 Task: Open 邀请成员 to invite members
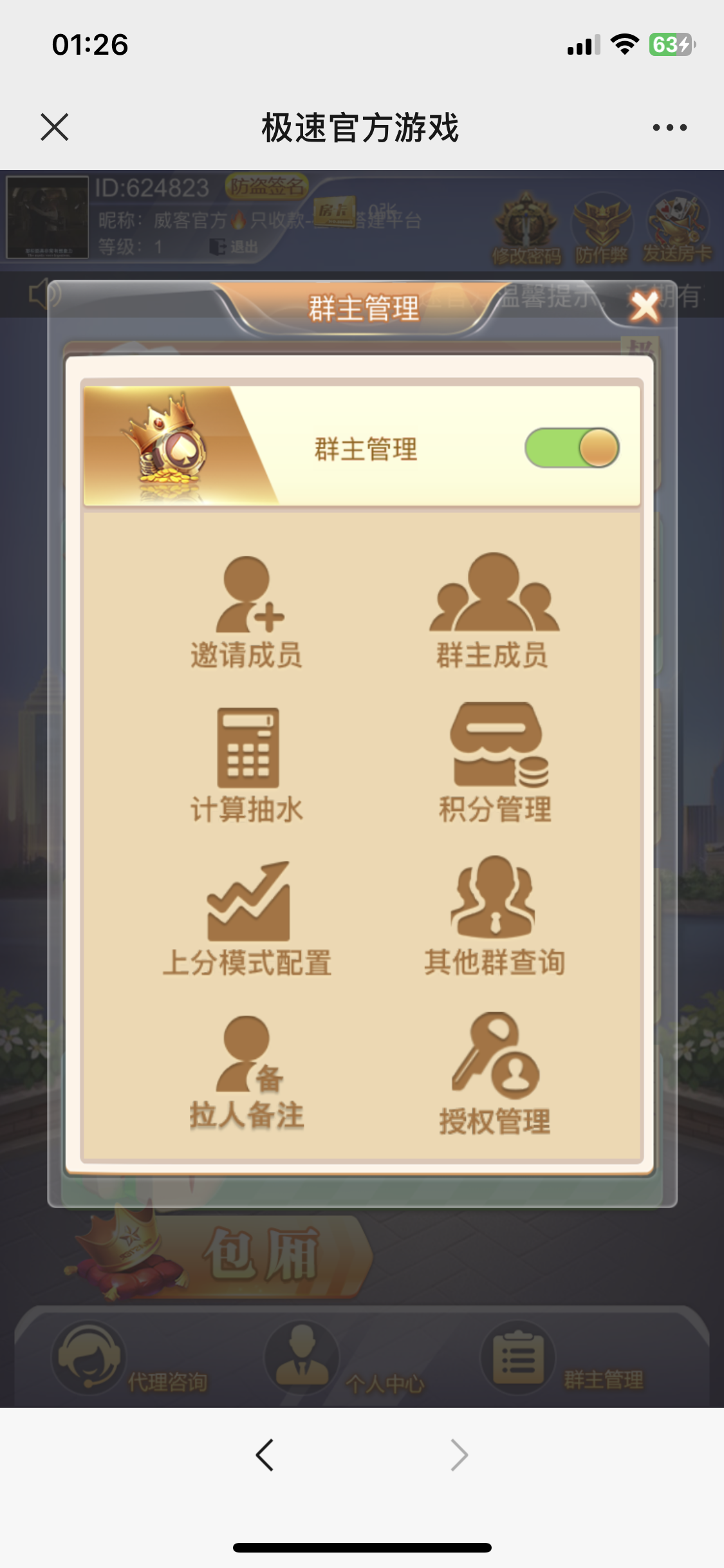point(247,611)
